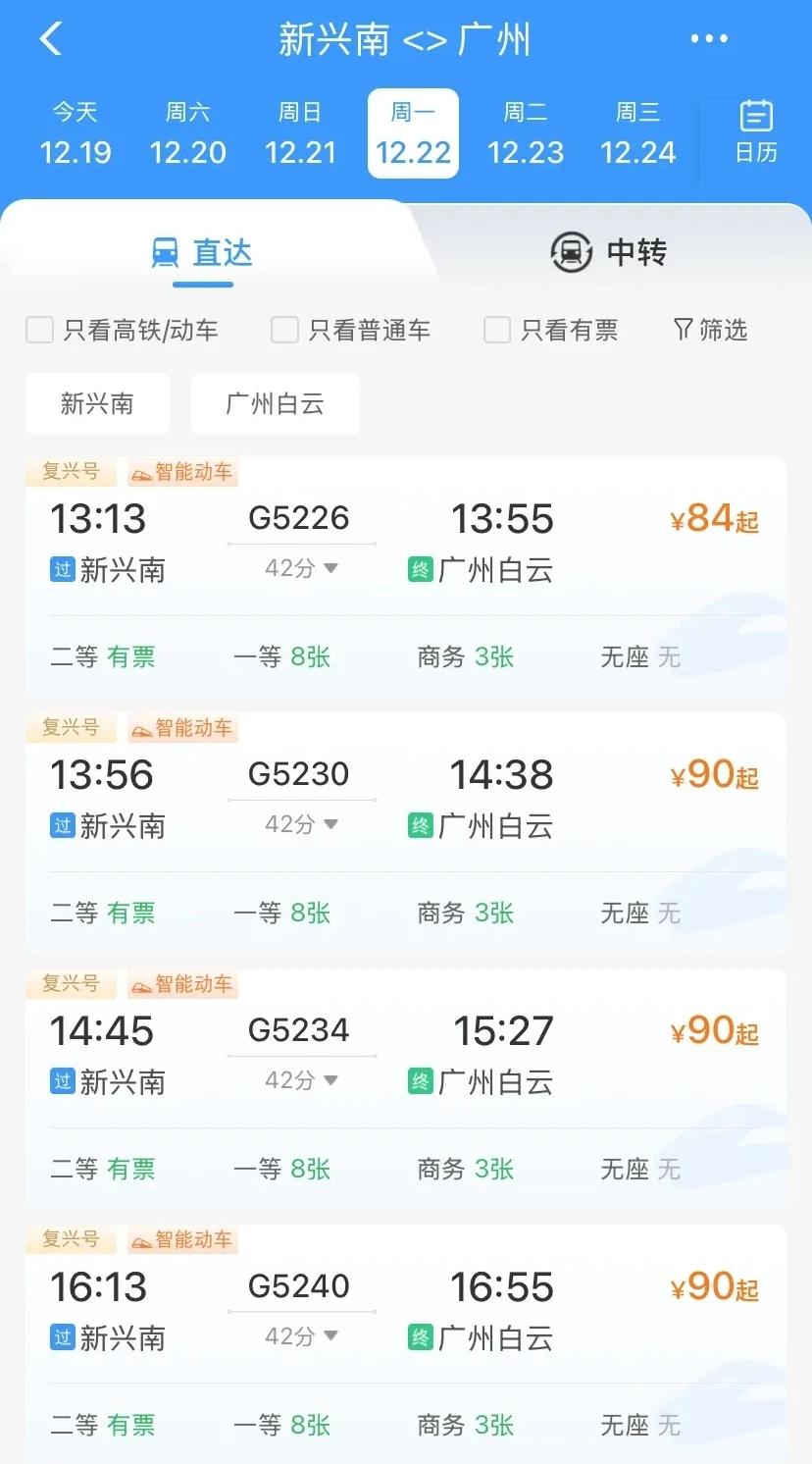Toggle the 只看有票 checkbox
The width and height of the screenshot is (812, 1464).
pos(496,331)
